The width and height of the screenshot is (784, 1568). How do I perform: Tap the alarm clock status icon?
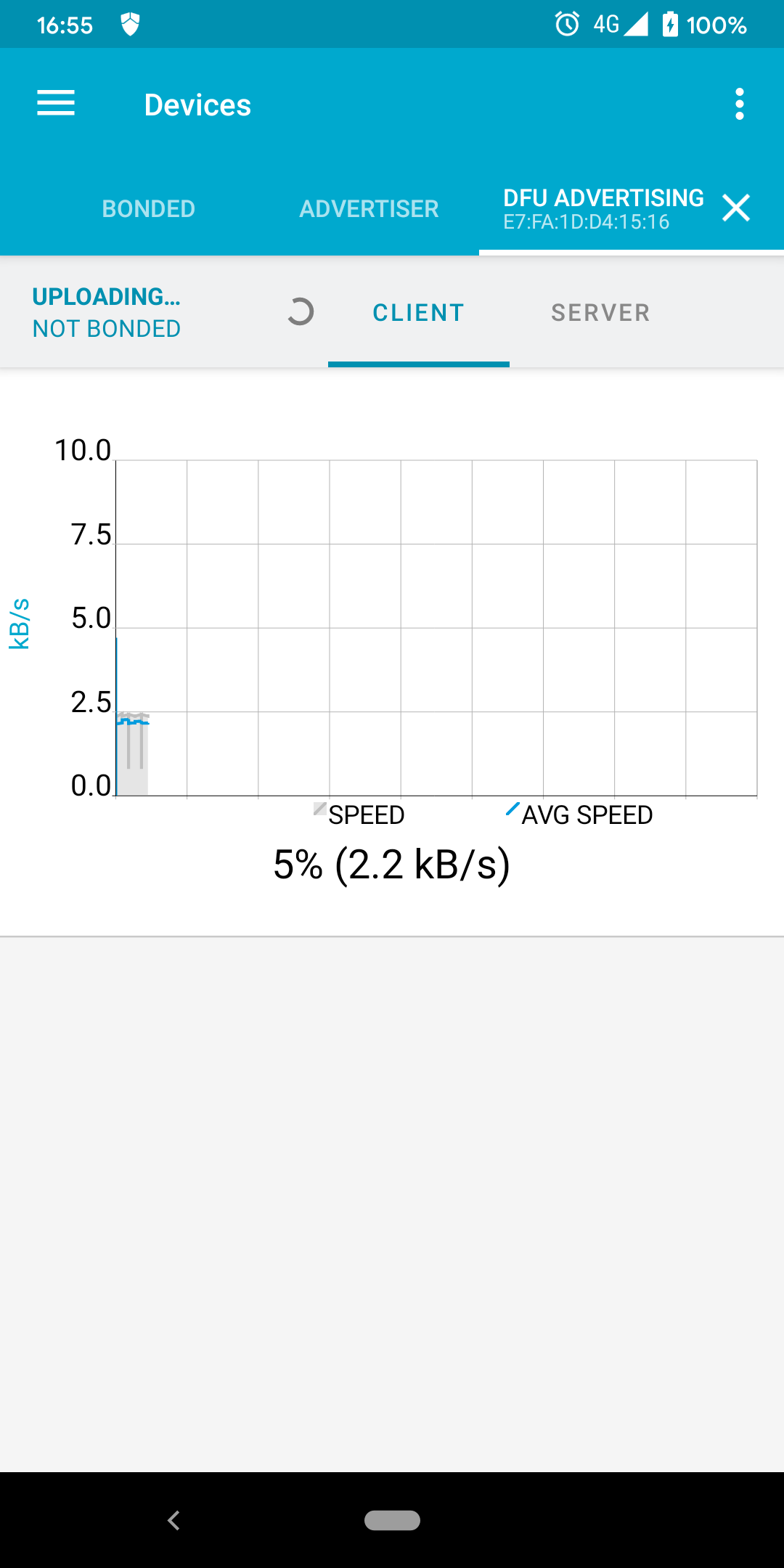tap(567, 24)
